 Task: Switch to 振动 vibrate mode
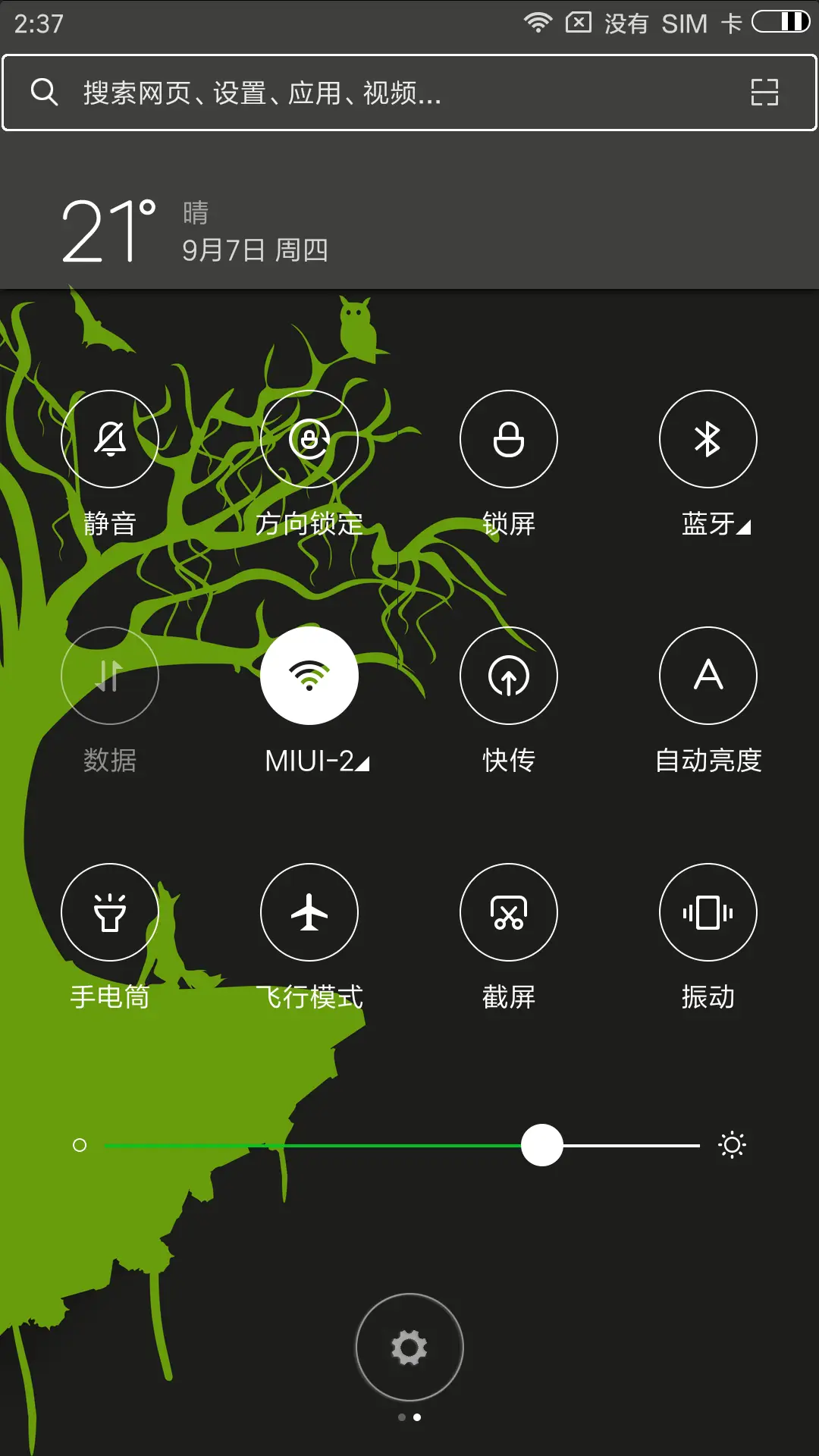tap(708, 912)
